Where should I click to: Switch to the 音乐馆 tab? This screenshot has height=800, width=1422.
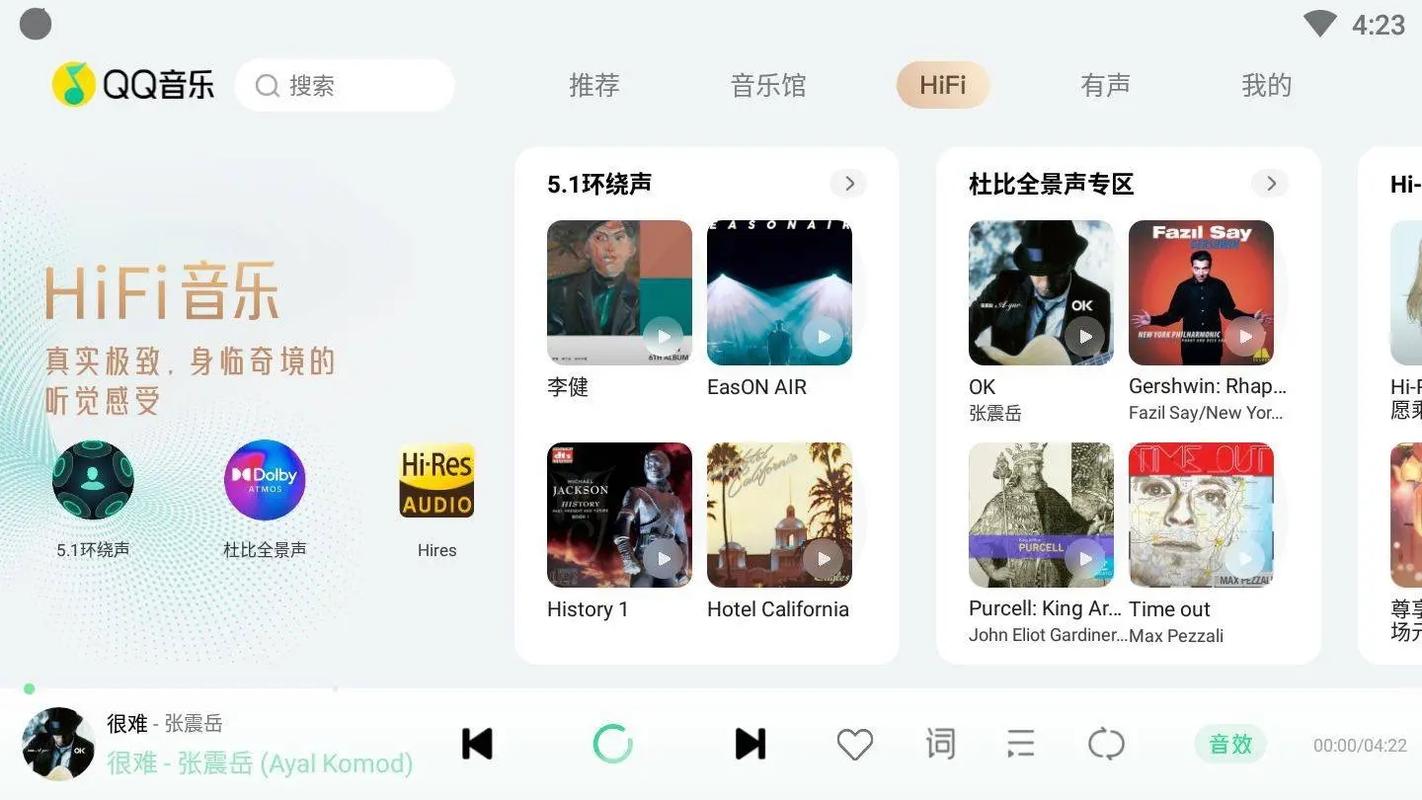(x=768, y=86)
